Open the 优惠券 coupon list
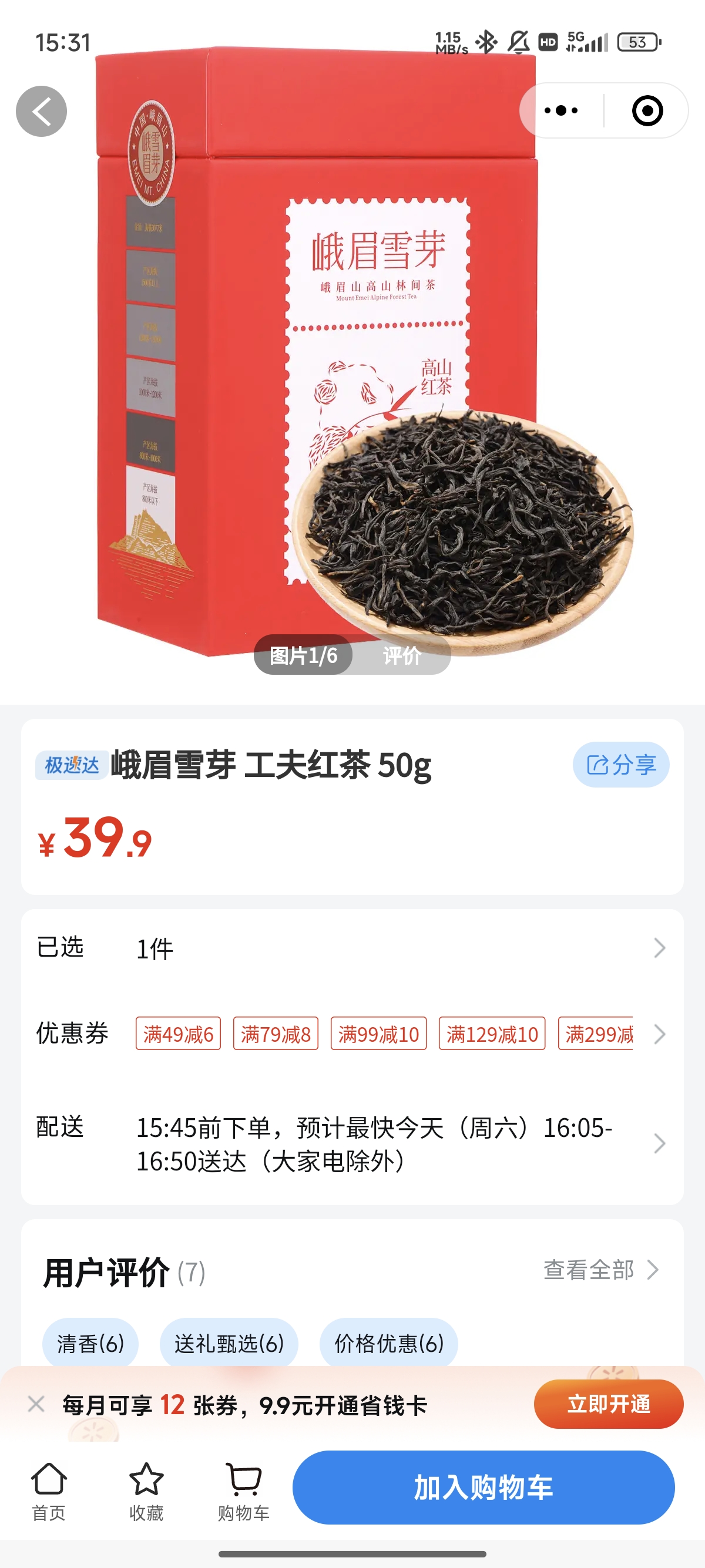Image resolution: width=705 pixels, height=1568 pixels. pos(659,1034)
